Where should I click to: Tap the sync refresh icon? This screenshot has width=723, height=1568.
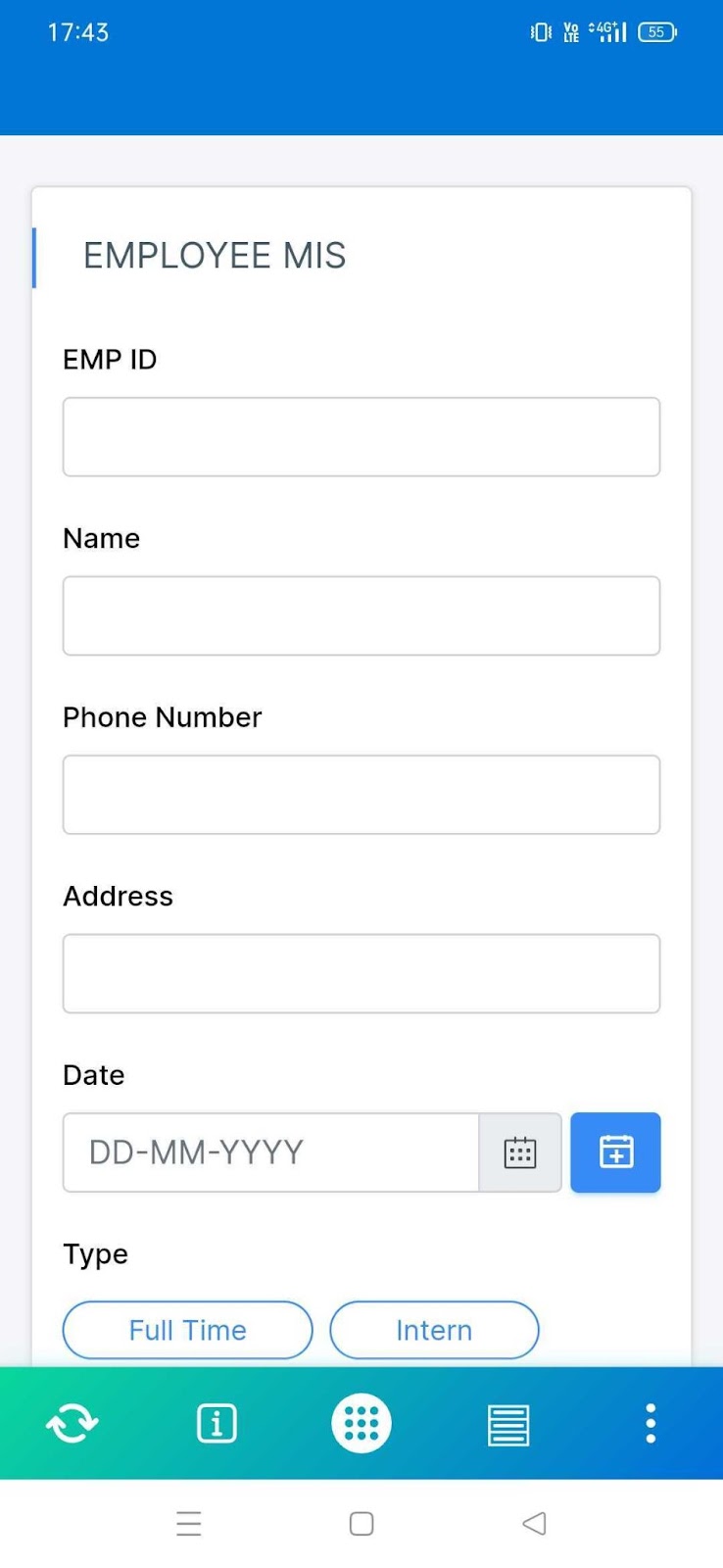72,1423
